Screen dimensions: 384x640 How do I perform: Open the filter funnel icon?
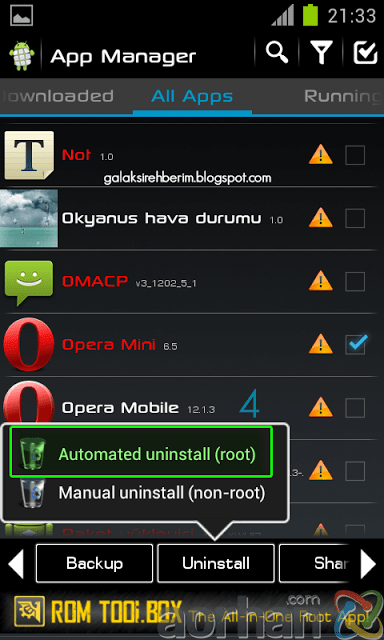321,53
